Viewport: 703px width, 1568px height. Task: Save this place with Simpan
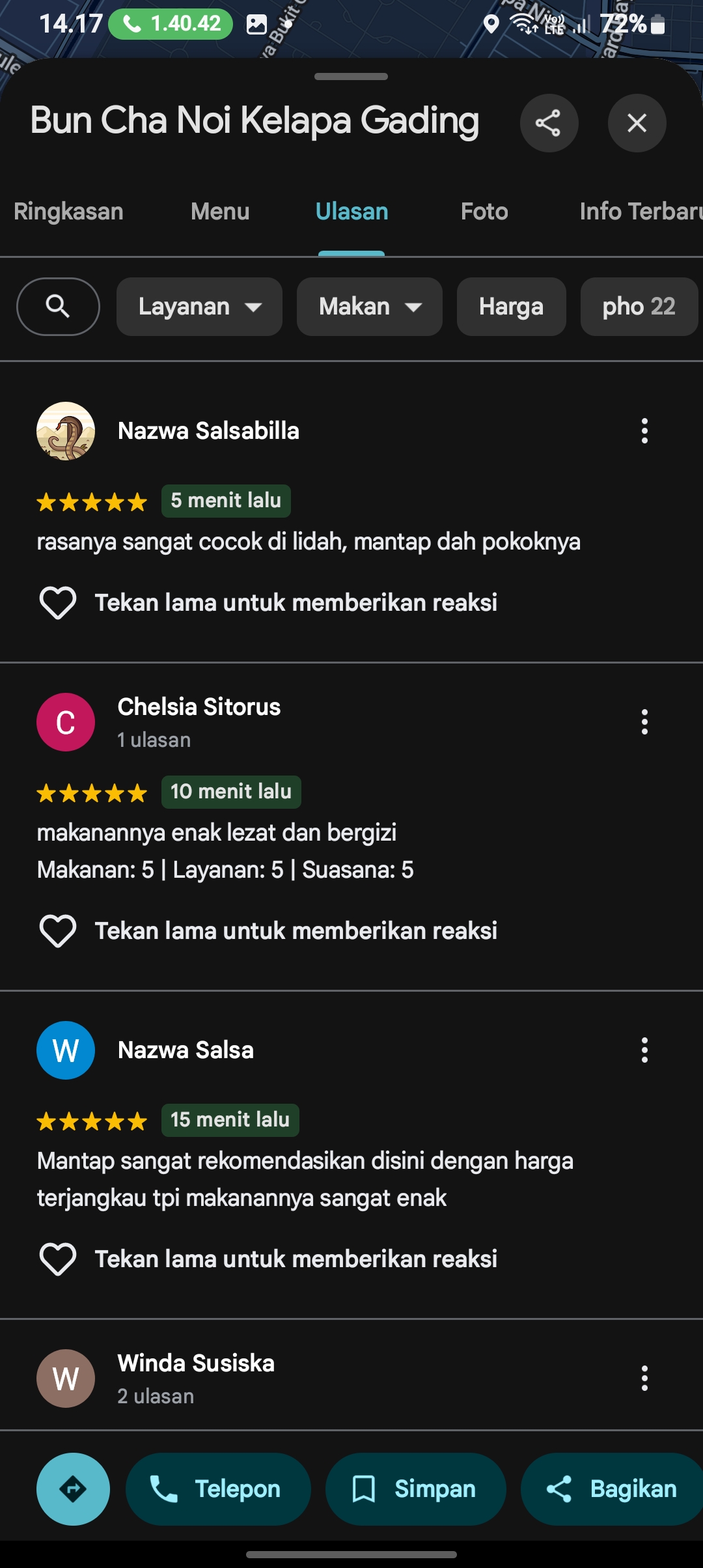click(x=415, y=1489)
